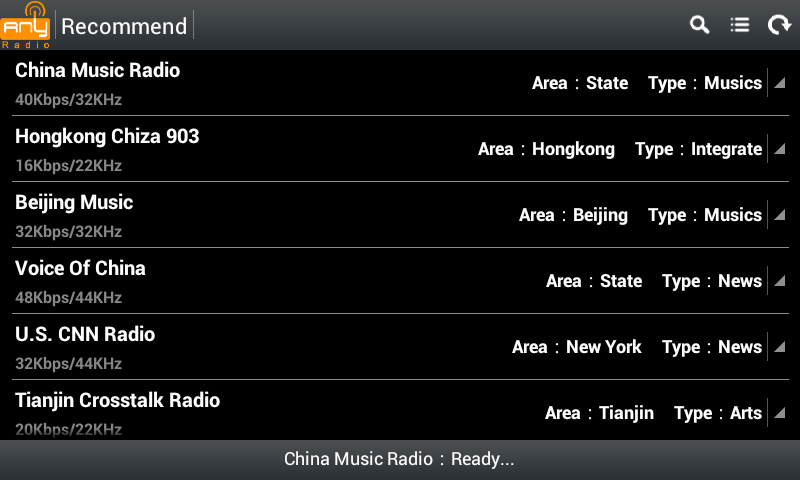Open the Recommend category selector

pyautogui.click(x=124, y=26)
